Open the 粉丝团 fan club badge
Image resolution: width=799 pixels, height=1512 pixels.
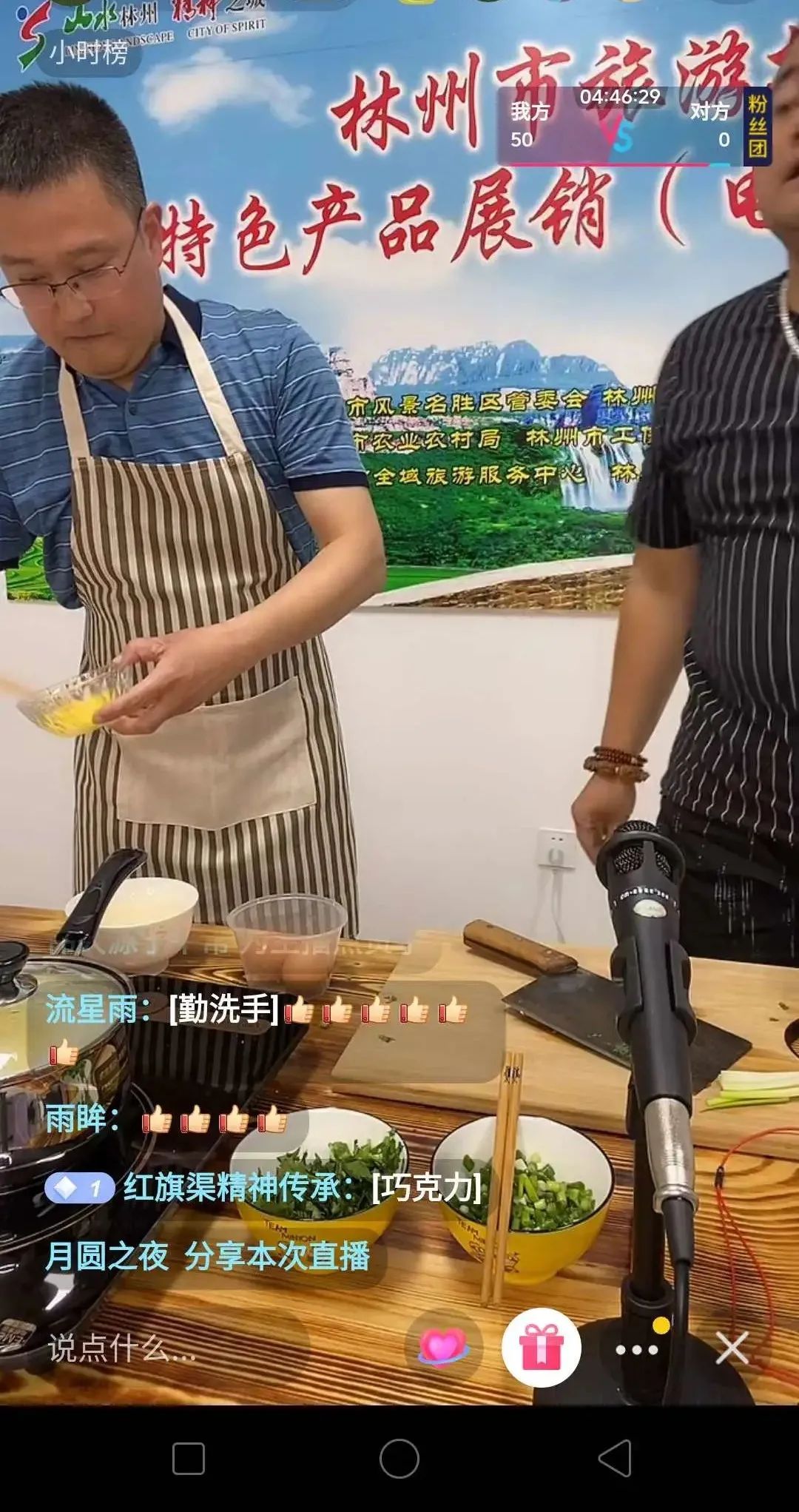pos(758,127)
